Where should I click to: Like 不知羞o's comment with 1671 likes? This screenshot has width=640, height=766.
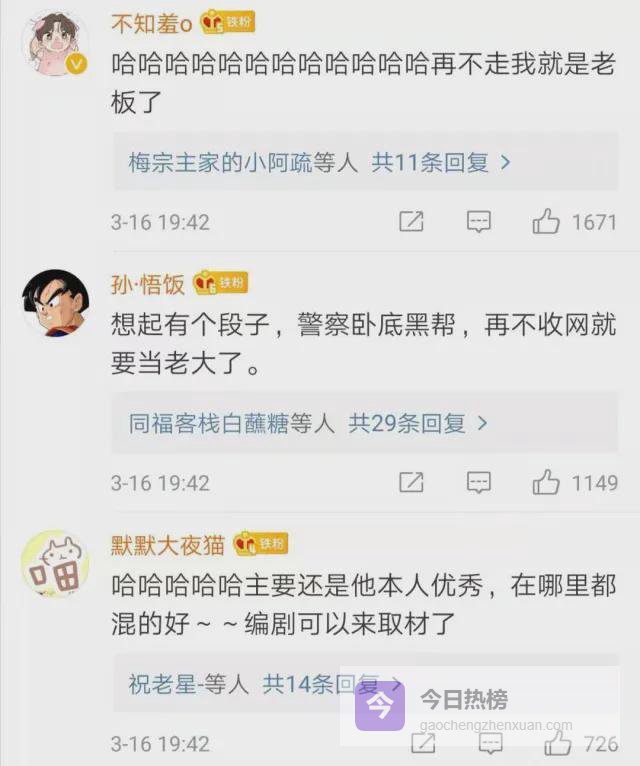546,222
